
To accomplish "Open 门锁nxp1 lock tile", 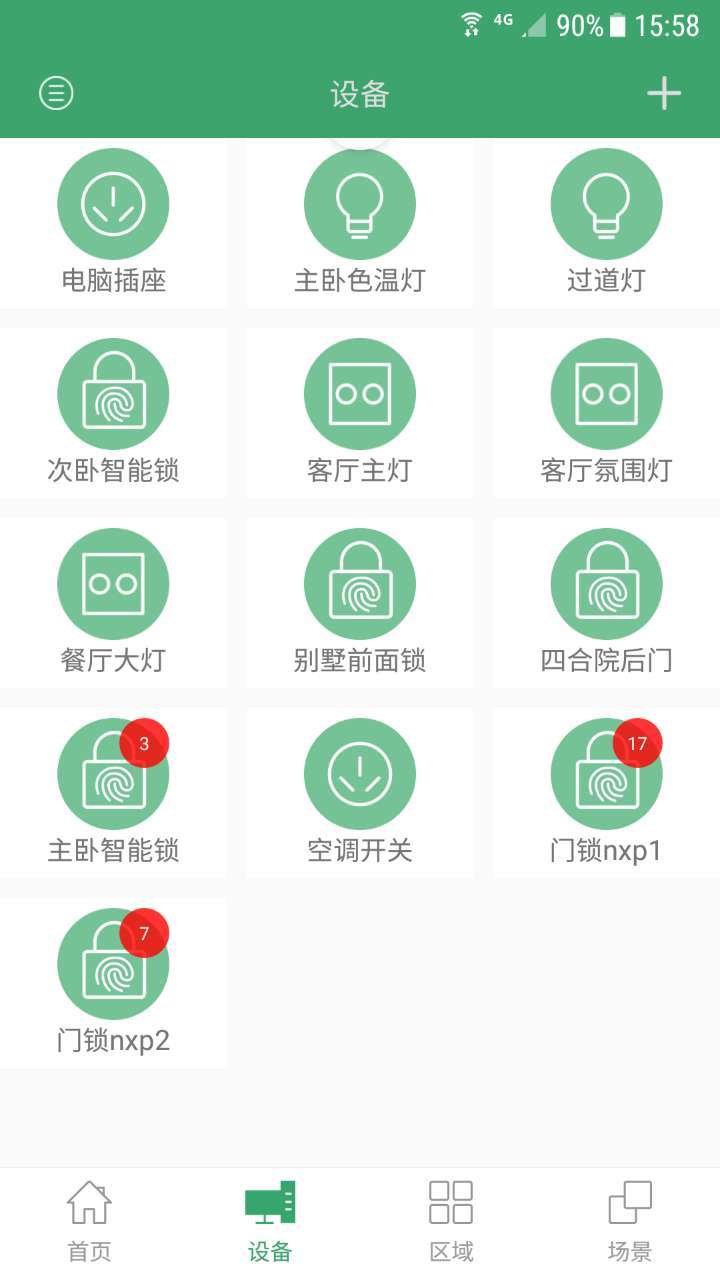I will pos(606,793).
